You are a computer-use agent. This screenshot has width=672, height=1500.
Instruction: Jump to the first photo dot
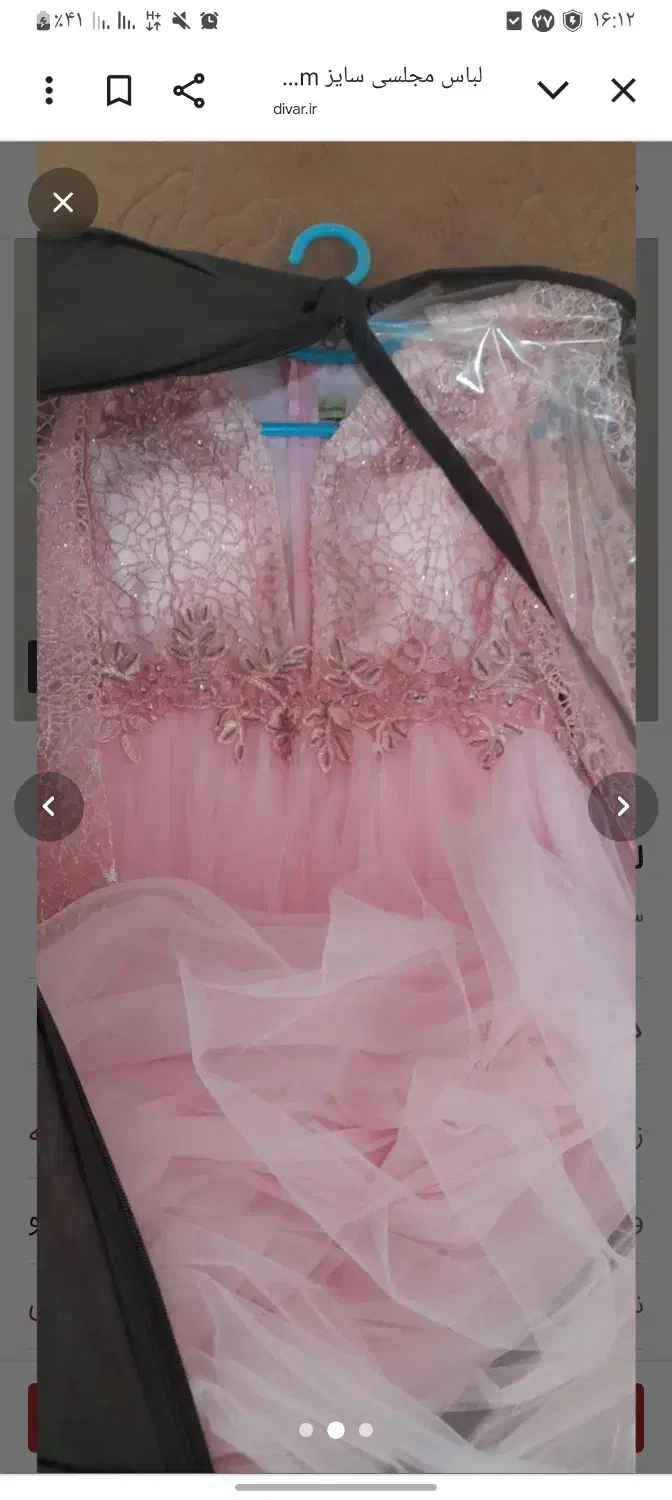click(x=306, y=1430)
